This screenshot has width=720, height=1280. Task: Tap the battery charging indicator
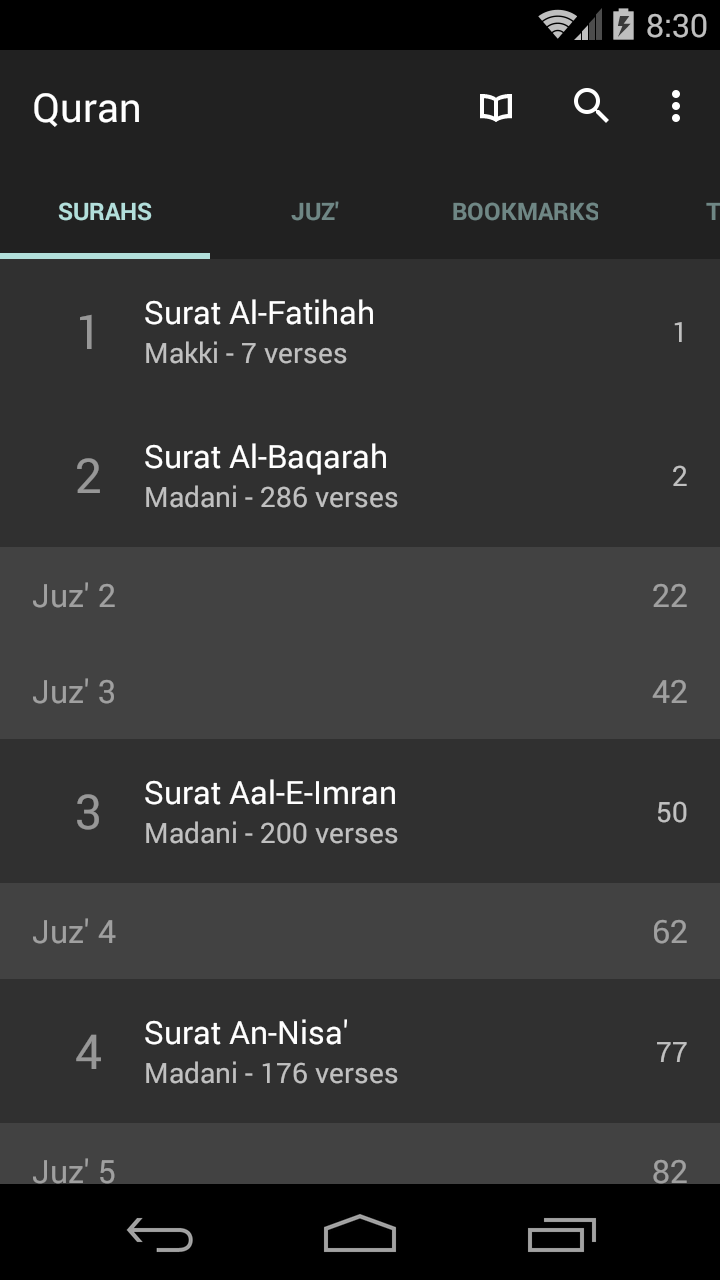625,24
